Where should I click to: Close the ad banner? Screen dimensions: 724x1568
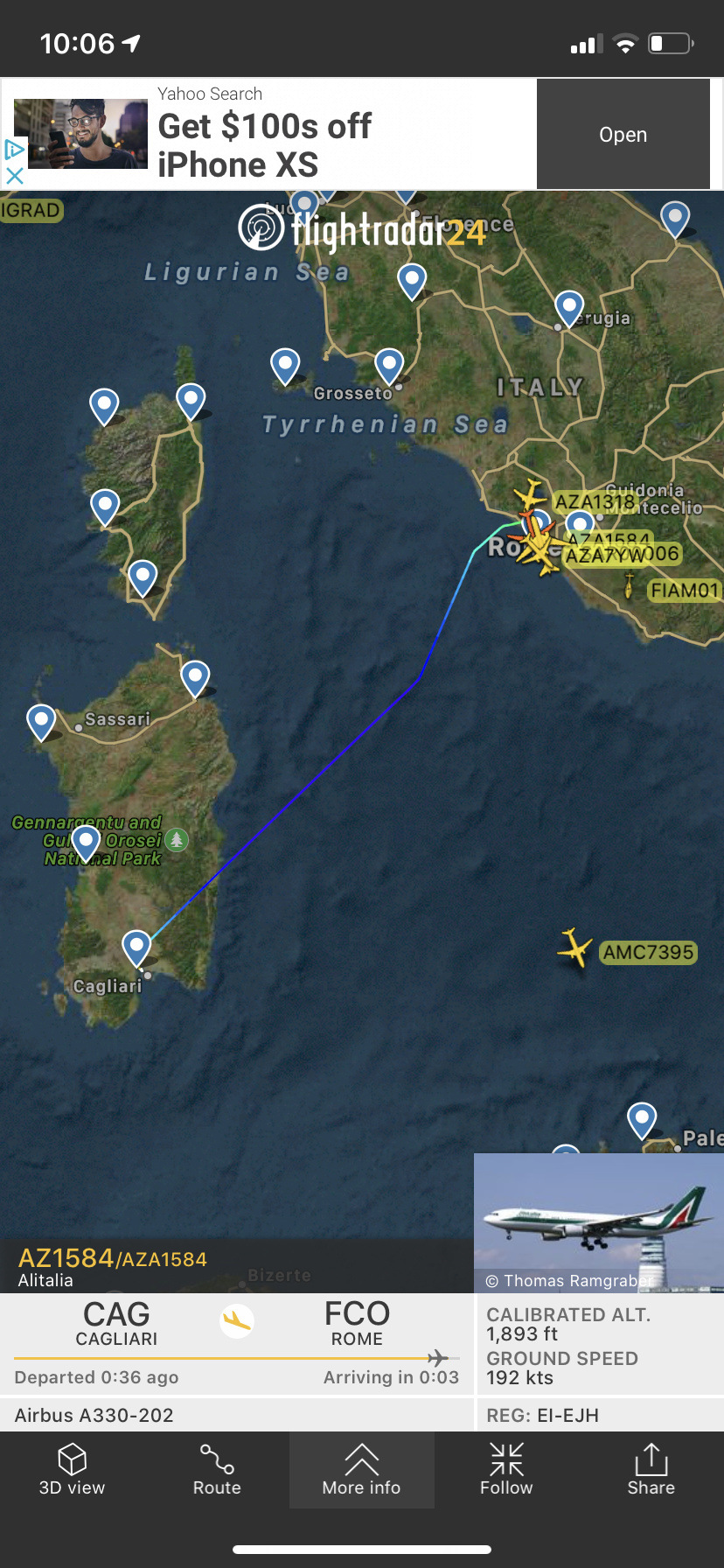(14, 175)
